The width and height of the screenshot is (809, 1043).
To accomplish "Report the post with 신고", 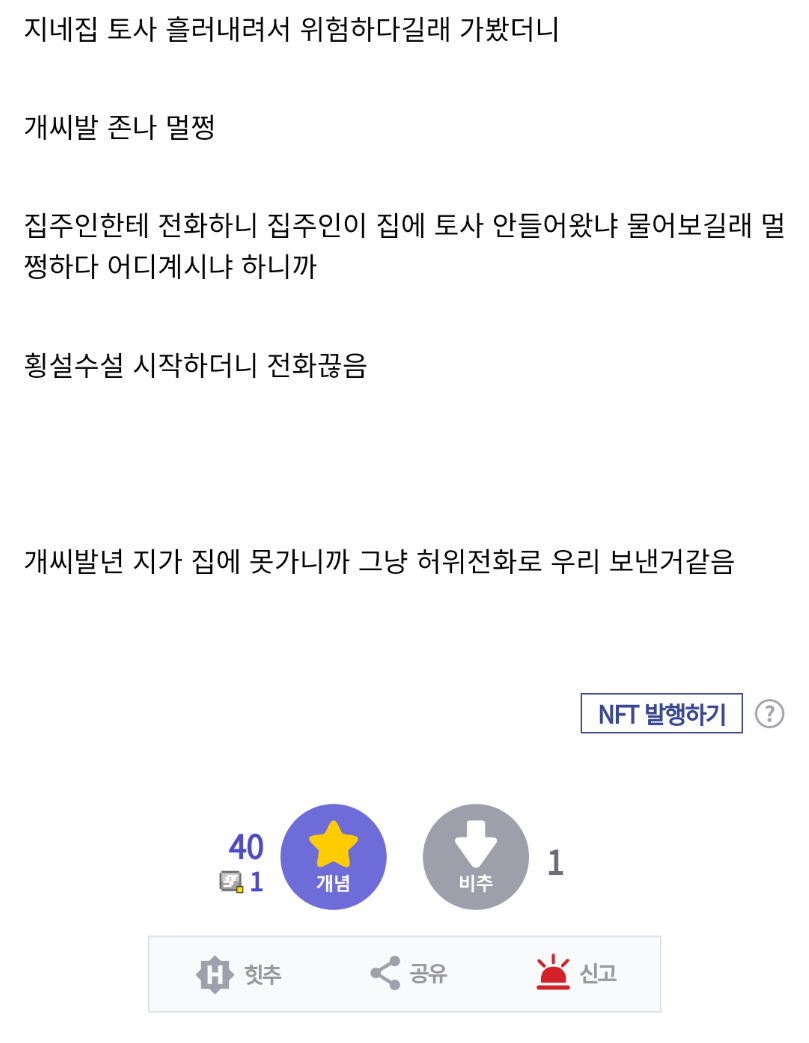I will tap(576, 974).
